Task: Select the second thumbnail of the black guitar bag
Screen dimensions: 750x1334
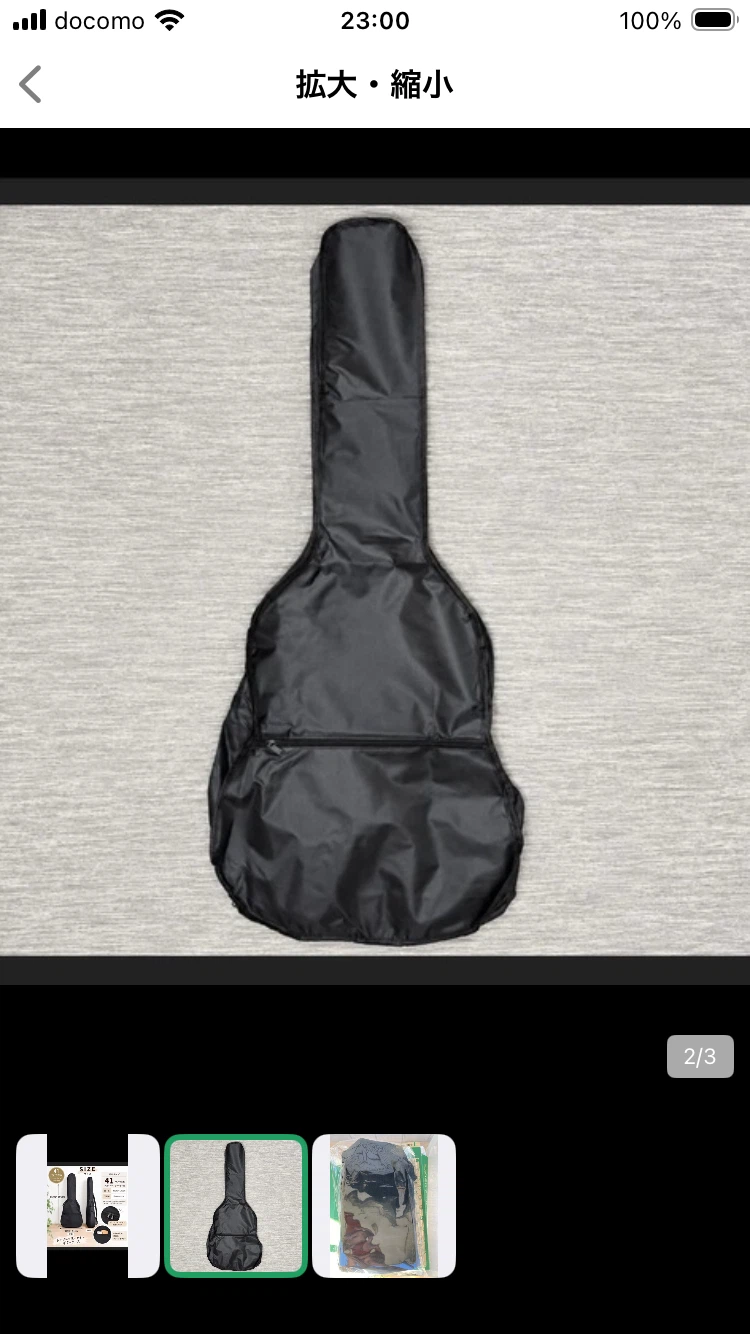Action: [236, 1206]
